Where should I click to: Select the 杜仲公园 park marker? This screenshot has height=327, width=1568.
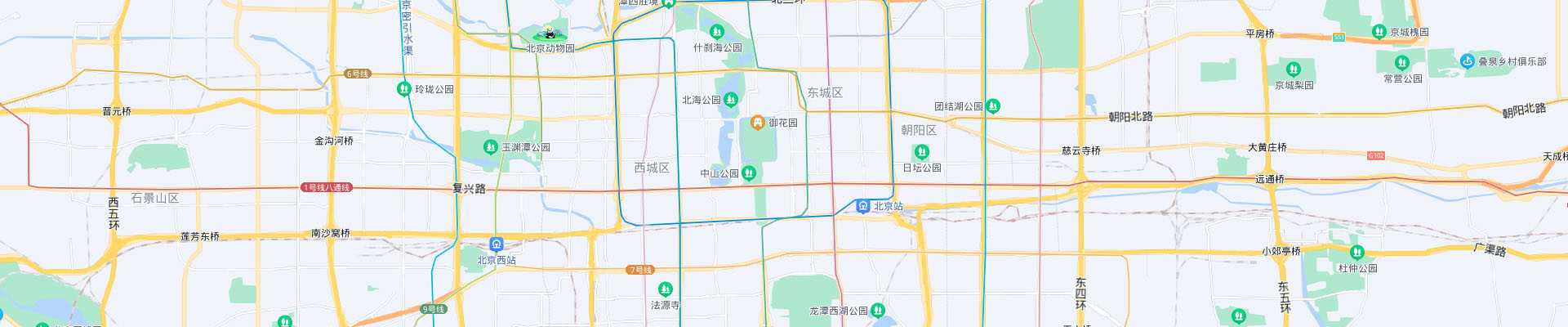pos(1357,253)
